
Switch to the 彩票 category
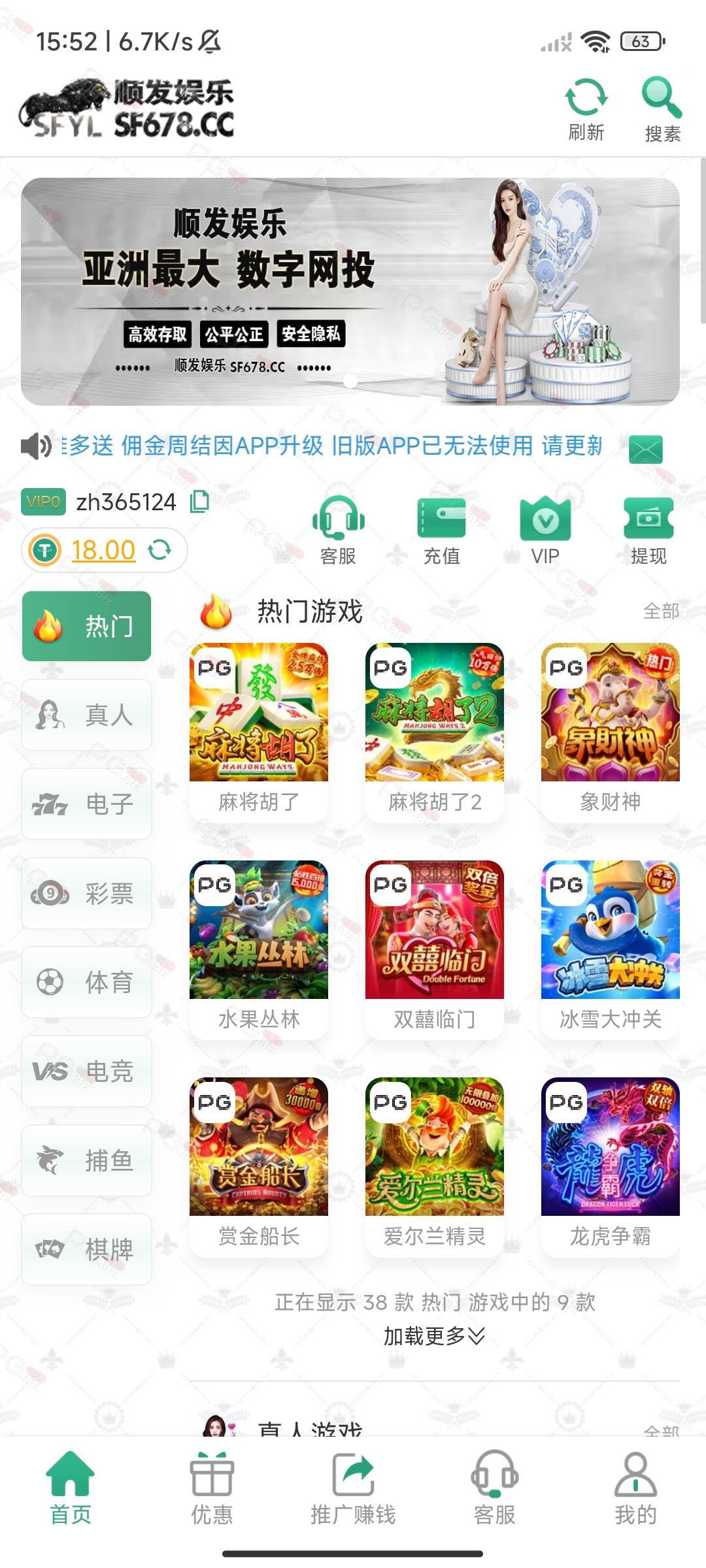tap(86, 893)
